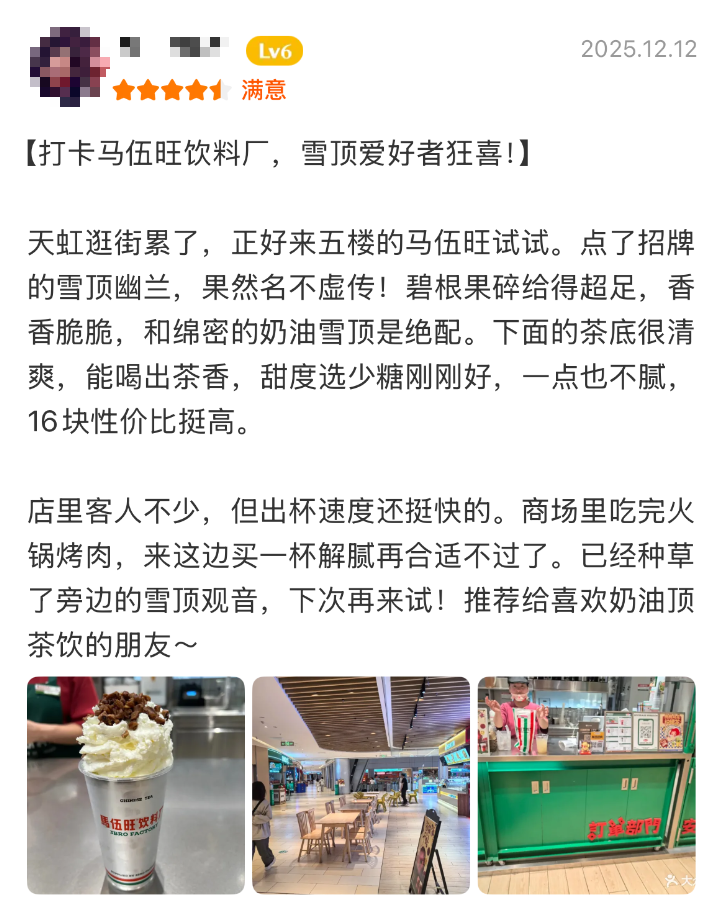
Task: Open the reviewer's pixelated profile avatar
Action: tap(67, 66)
